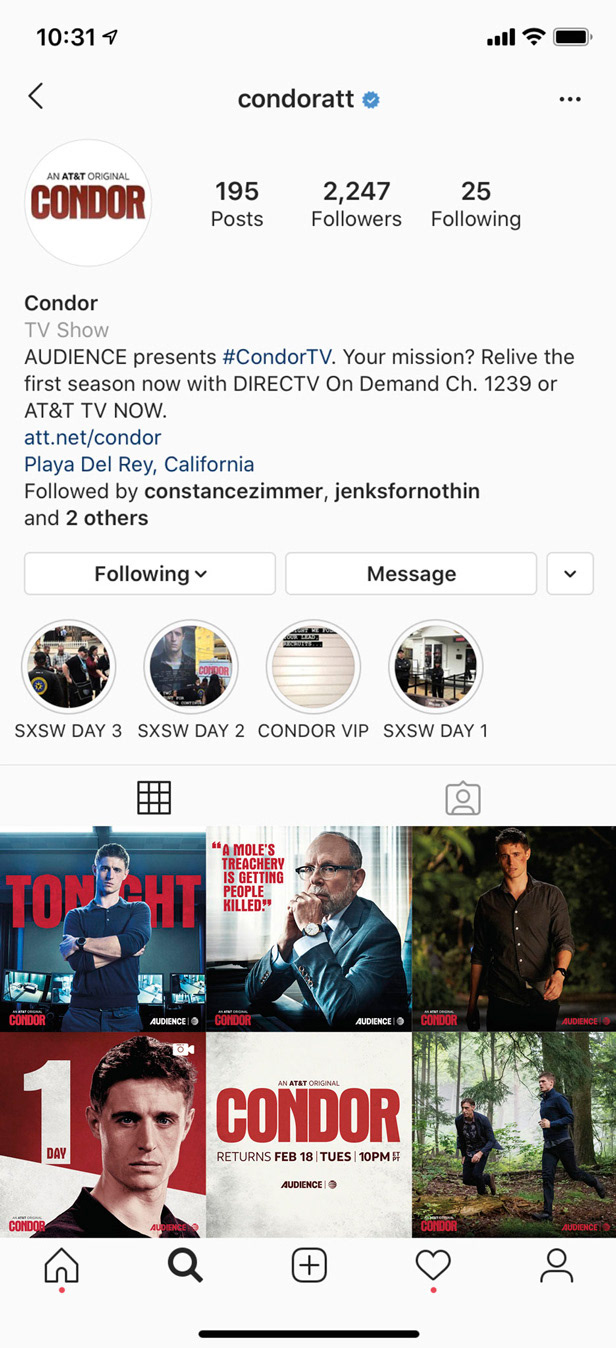Open the TONIGHT post in the grid
This screenshot has height=1348, width=616.
pos(102,928)
